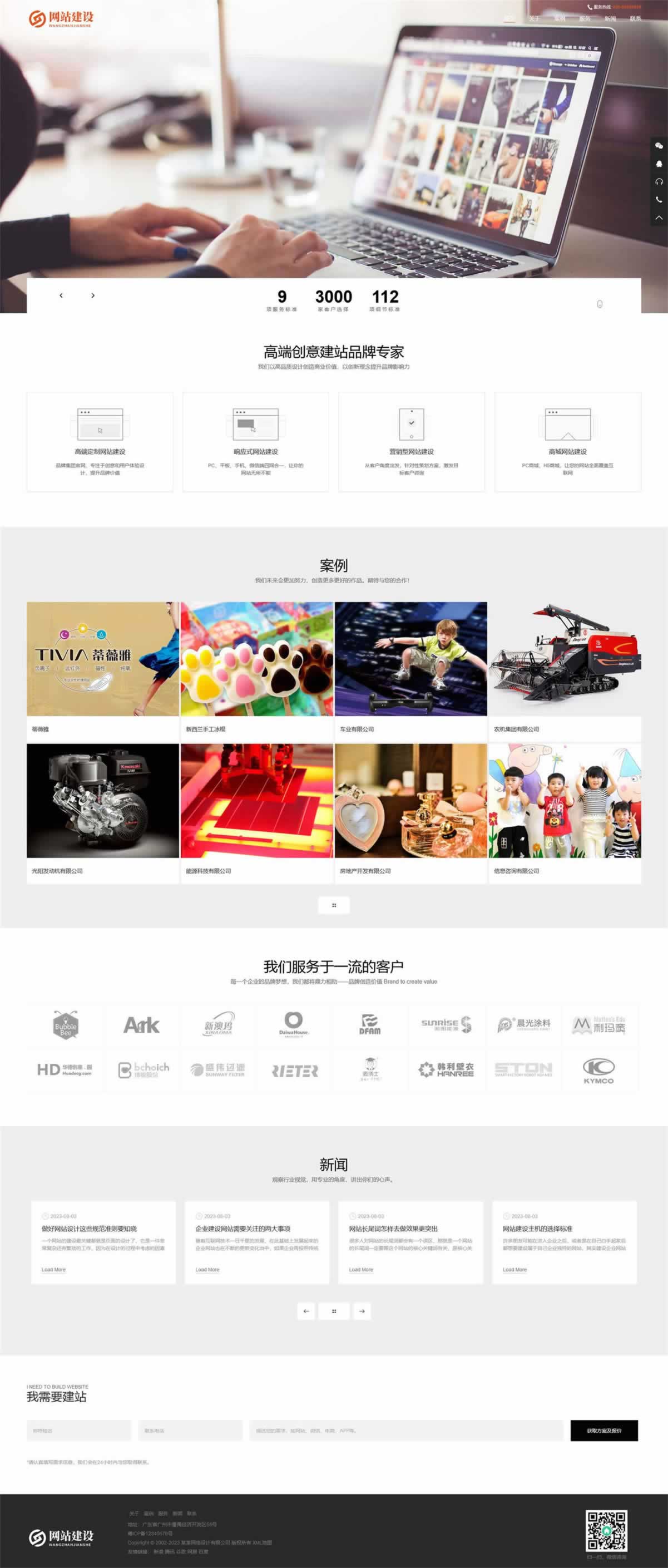Show next banner slide arrow

coord(92,295)
